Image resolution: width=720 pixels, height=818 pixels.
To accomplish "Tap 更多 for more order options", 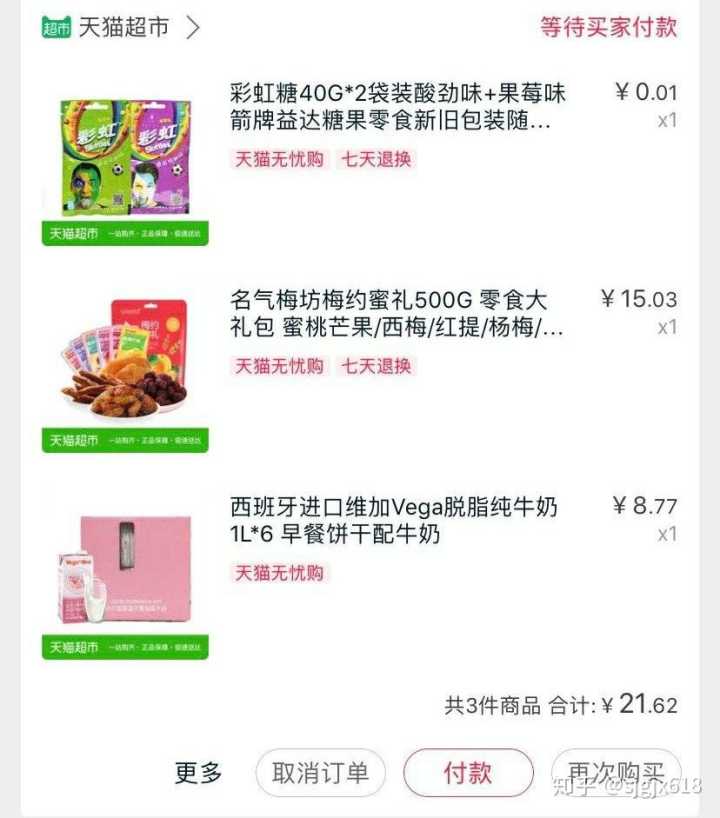I will (x=198, y=773).
